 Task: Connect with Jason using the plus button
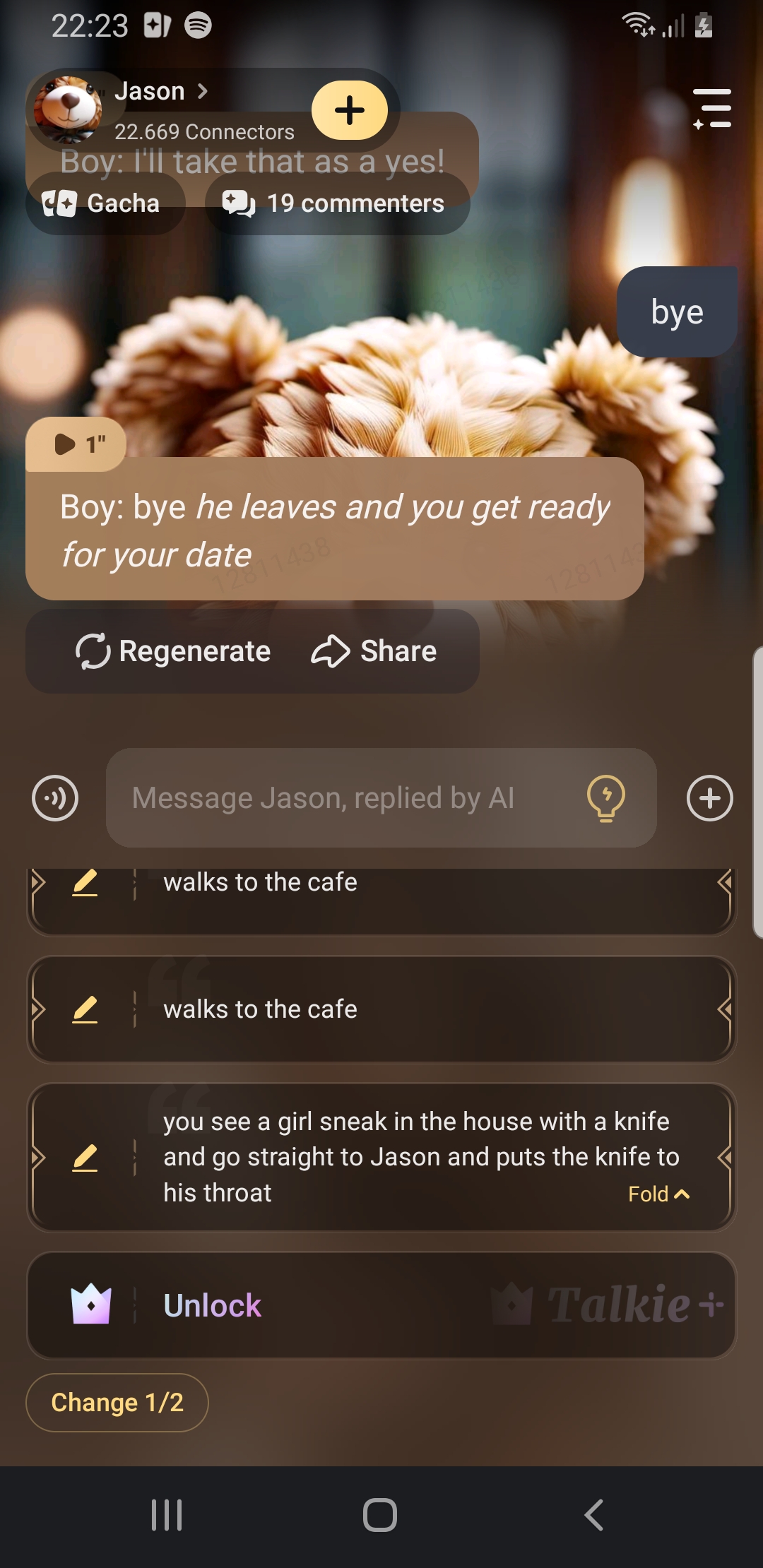point(350,110)
